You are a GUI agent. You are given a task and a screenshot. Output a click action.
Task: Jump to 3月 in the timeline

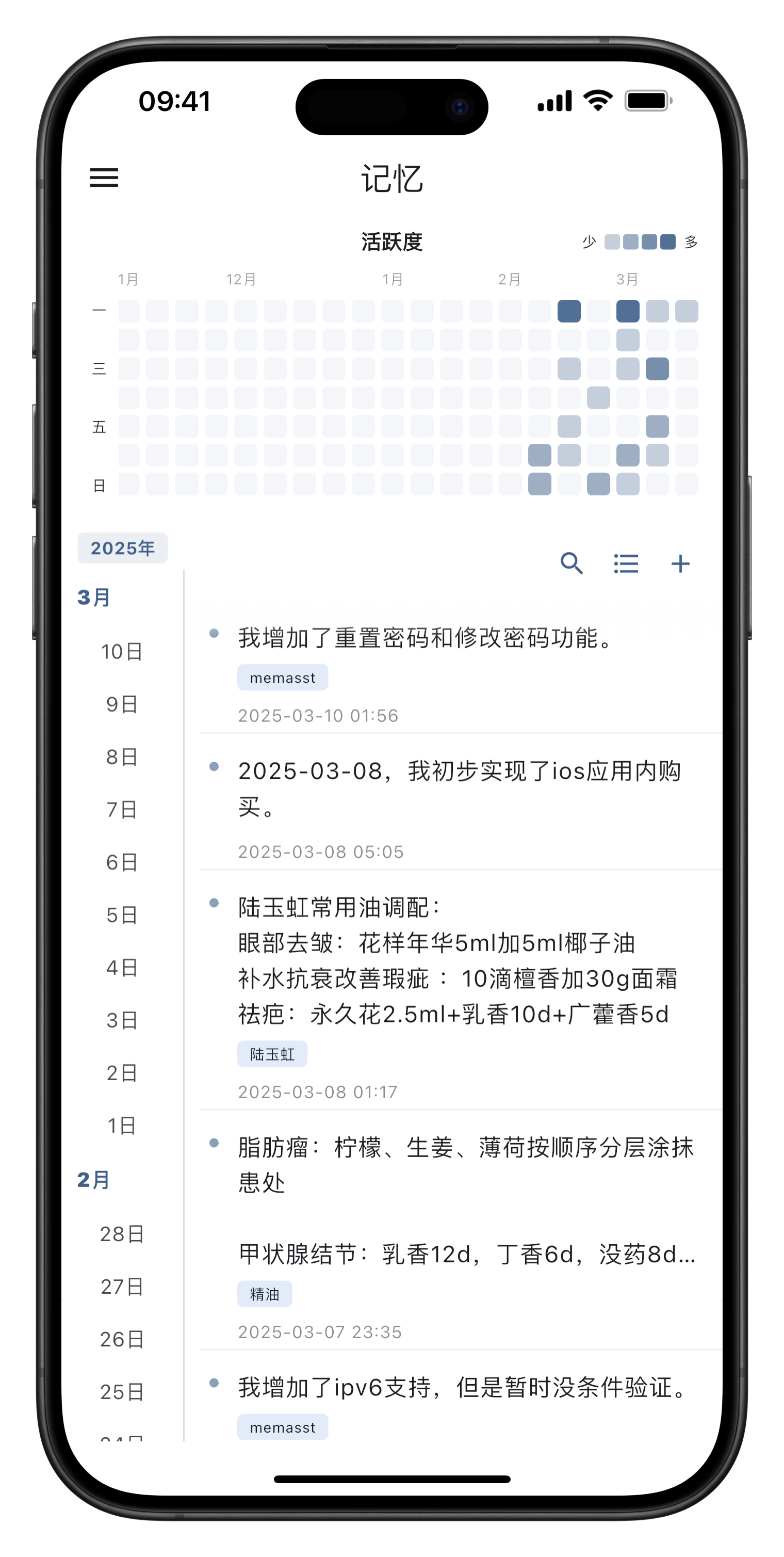(94, 598)
